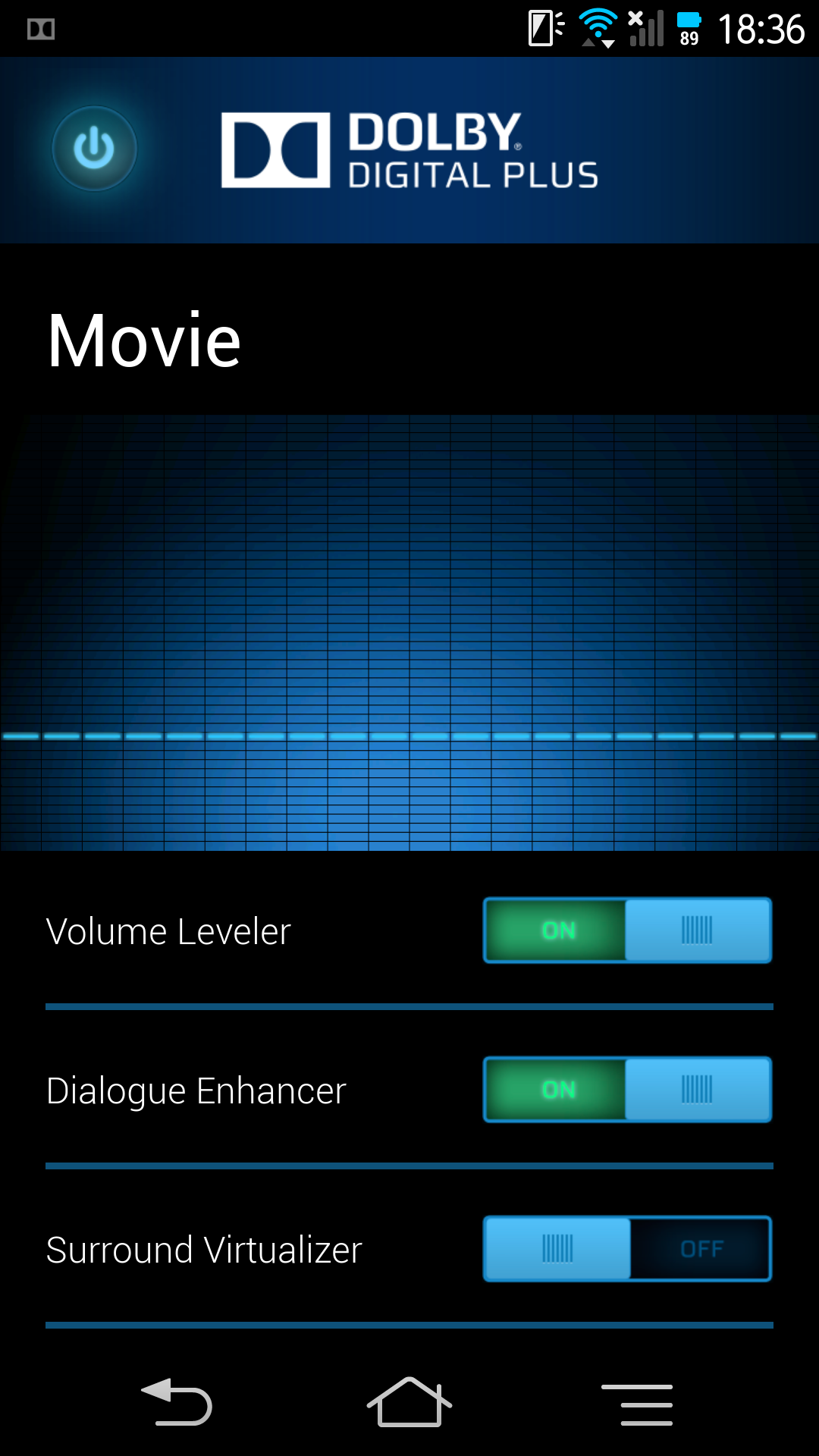This screenshot has height=1456, width=819.
Task: Return to the home screen
Action: pos(409,1403)
